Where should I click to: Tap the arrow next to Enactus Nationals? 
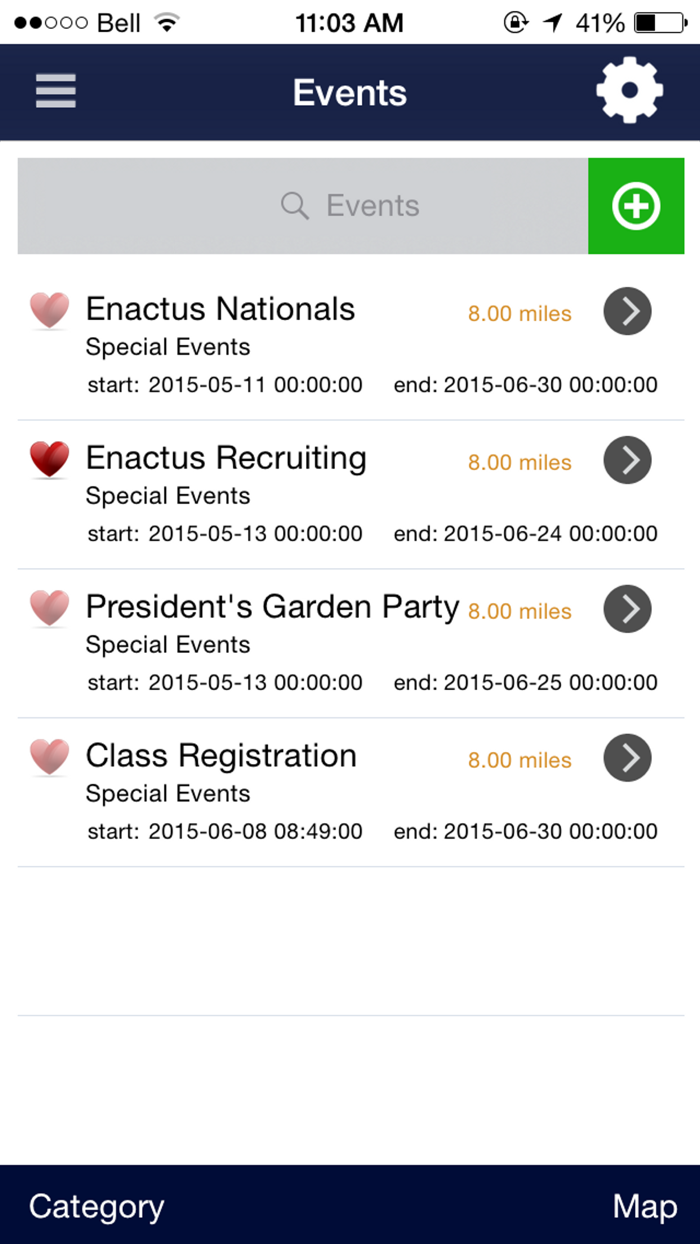click(628, 312)
